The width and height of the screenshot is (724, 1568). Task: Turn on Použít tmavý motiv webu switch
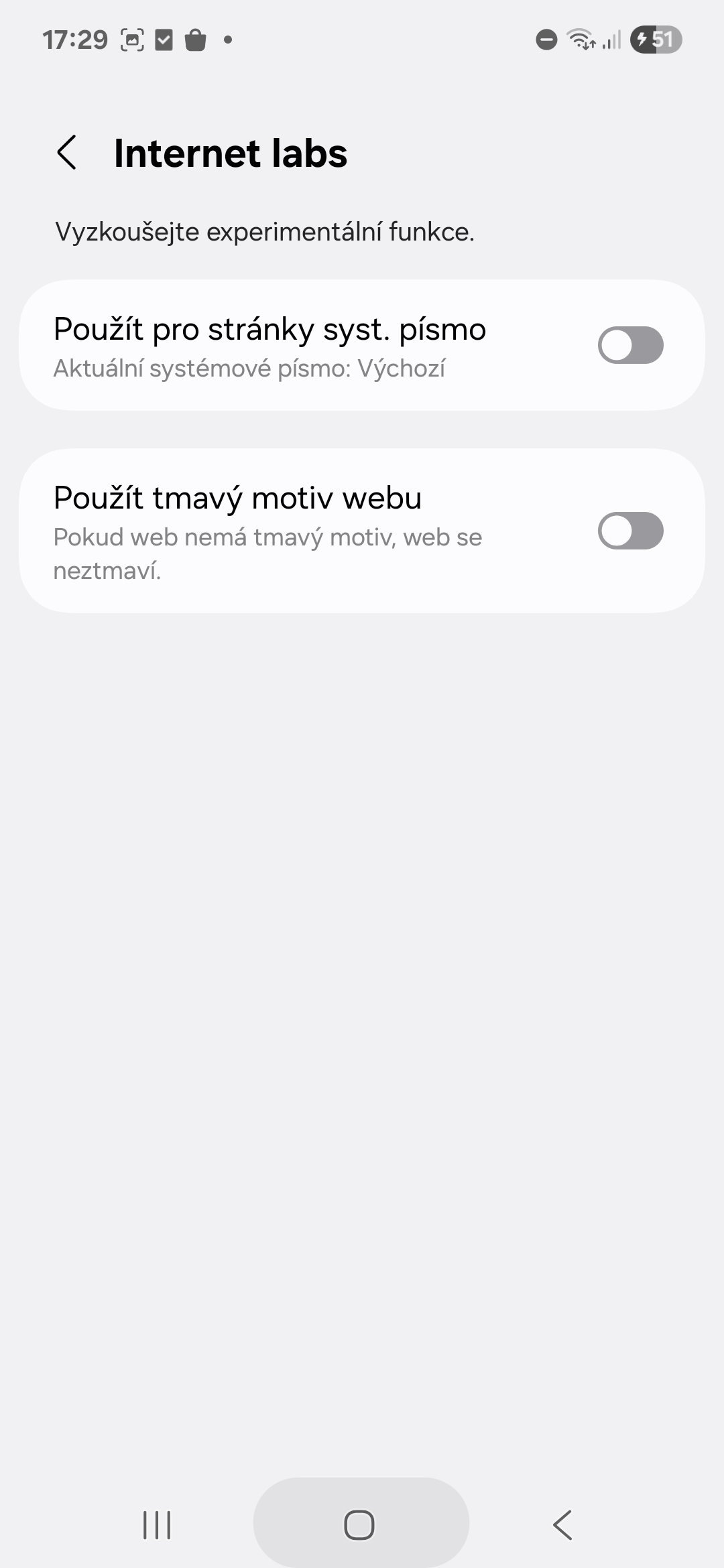tap(630, 531)
